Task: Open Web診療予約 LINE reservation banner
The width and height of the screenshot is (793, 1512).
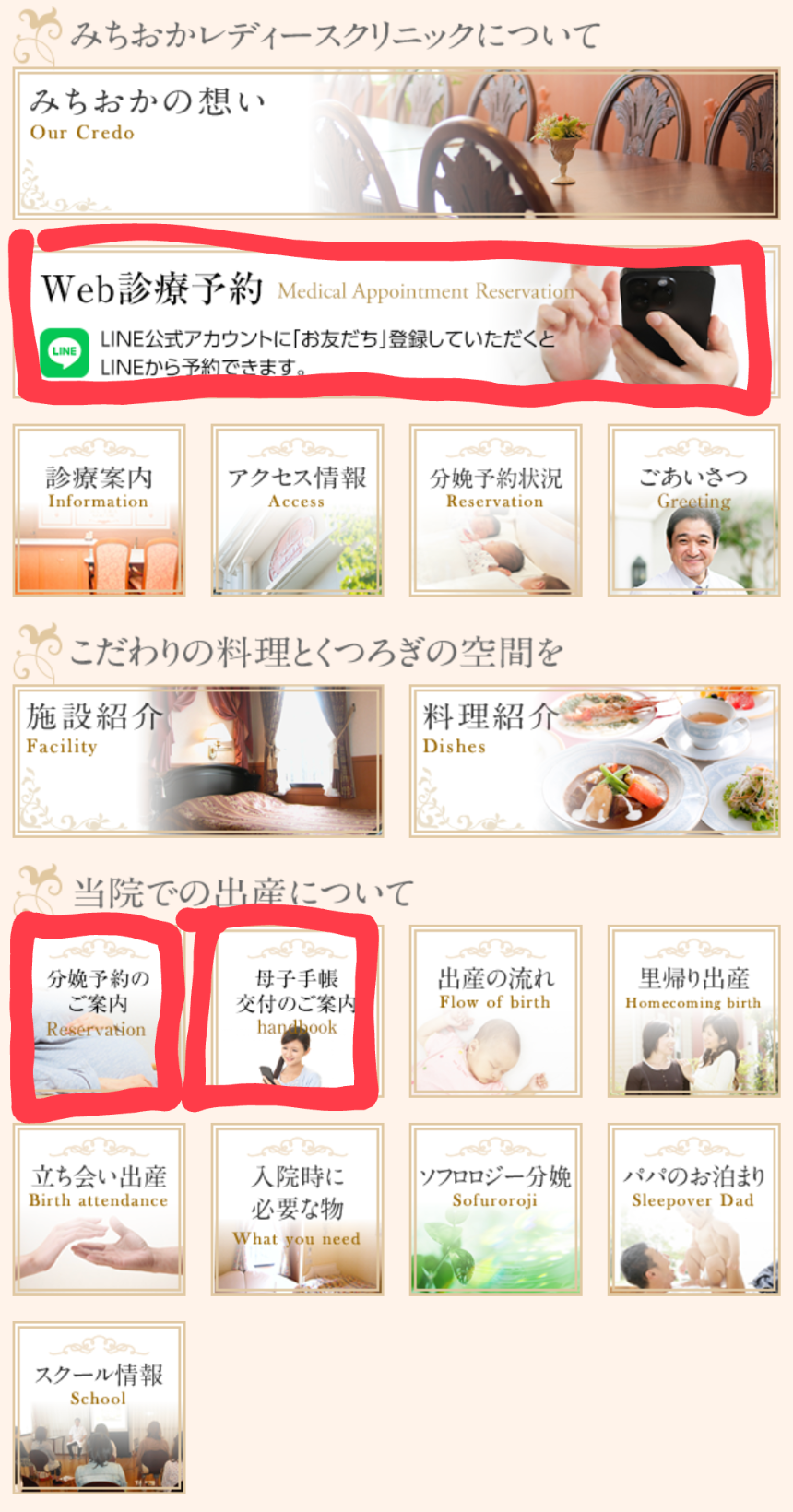Action: tap(396, 322)
